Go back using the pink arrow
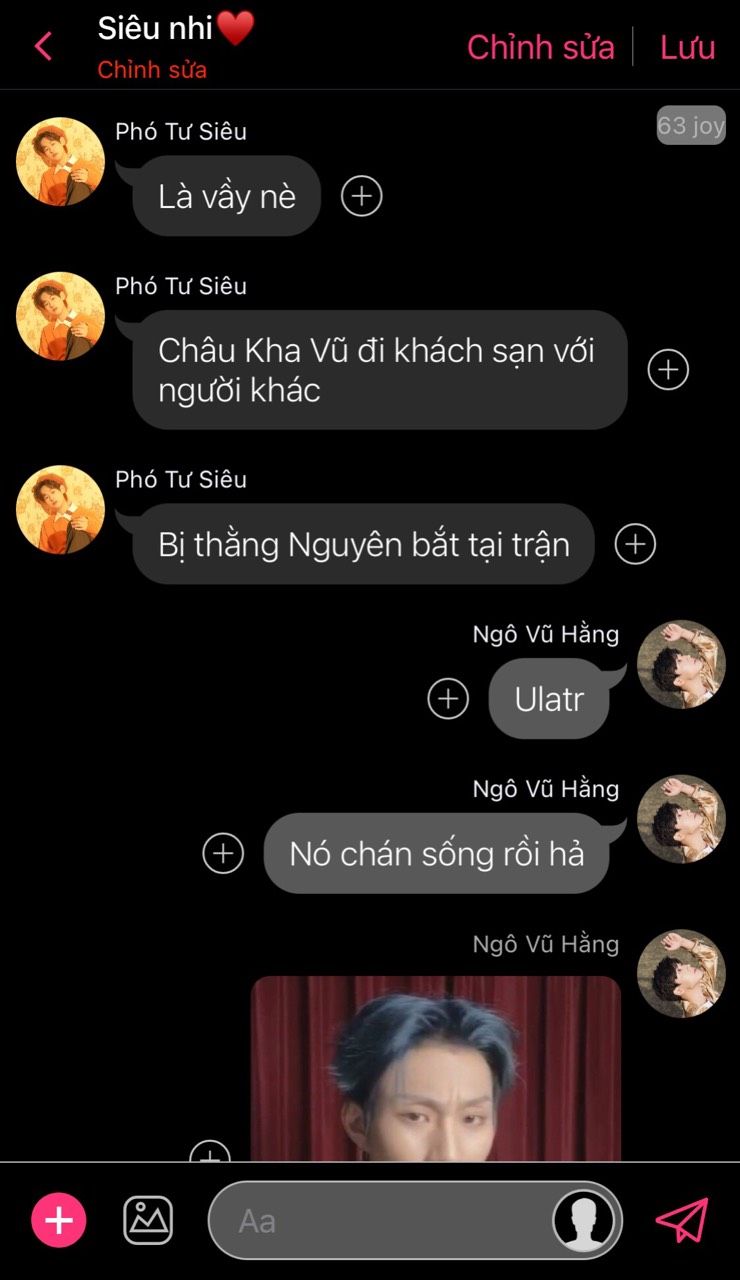Screen dimensions: 740x1280 coord(43,46)
